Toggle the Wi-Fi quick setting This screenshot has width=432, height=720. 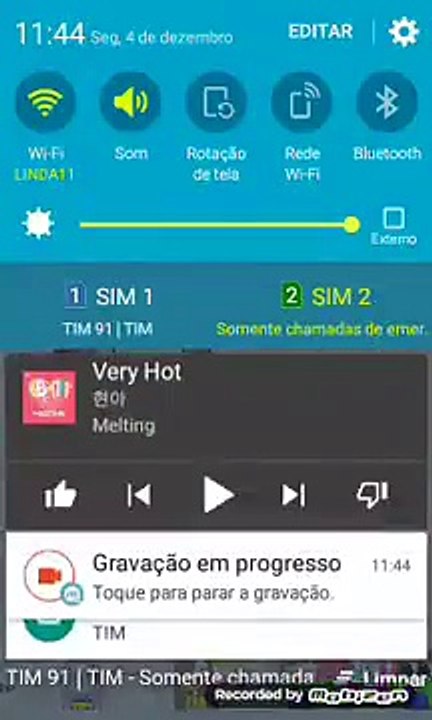pyautogui.click(x=45, y=102)
